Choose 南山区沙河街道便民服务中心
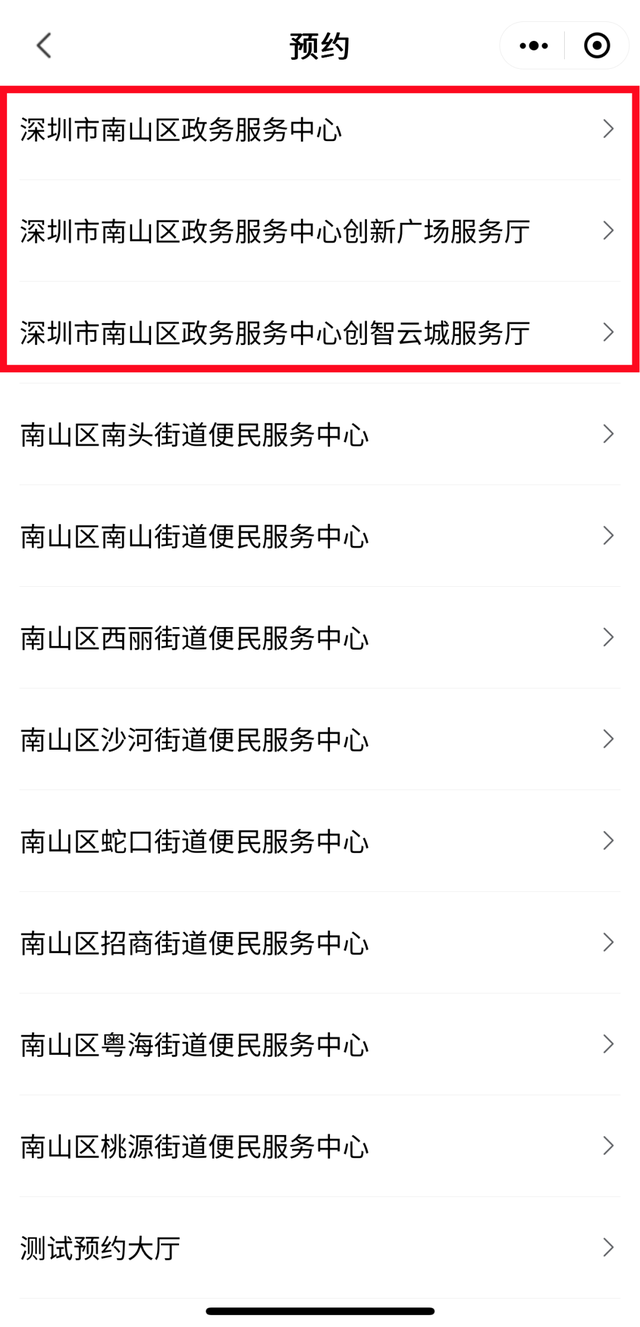 coord(318,740)
